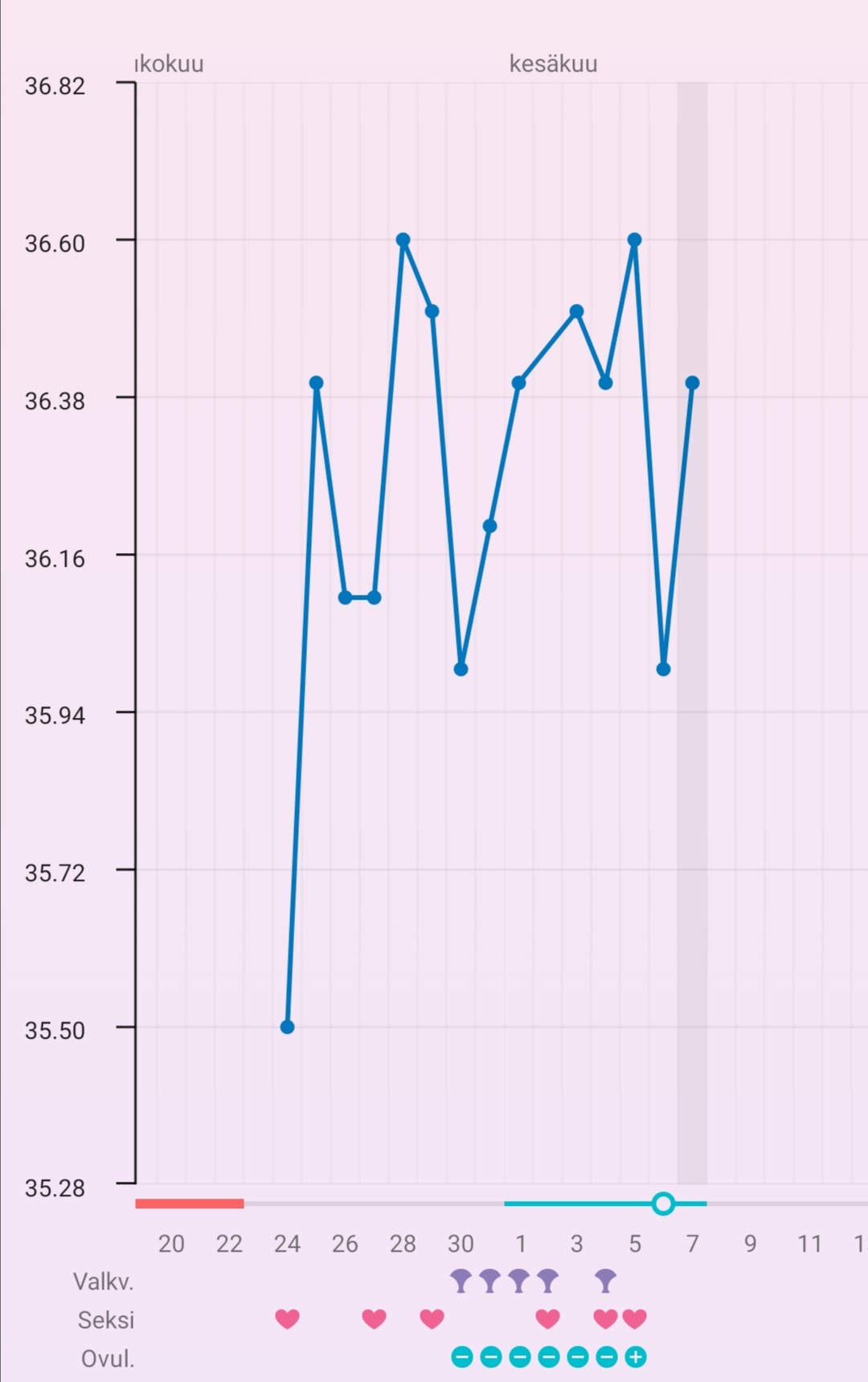
Task: Select the positive plus icon in the Ovul. row
Action: point(635,1357)
